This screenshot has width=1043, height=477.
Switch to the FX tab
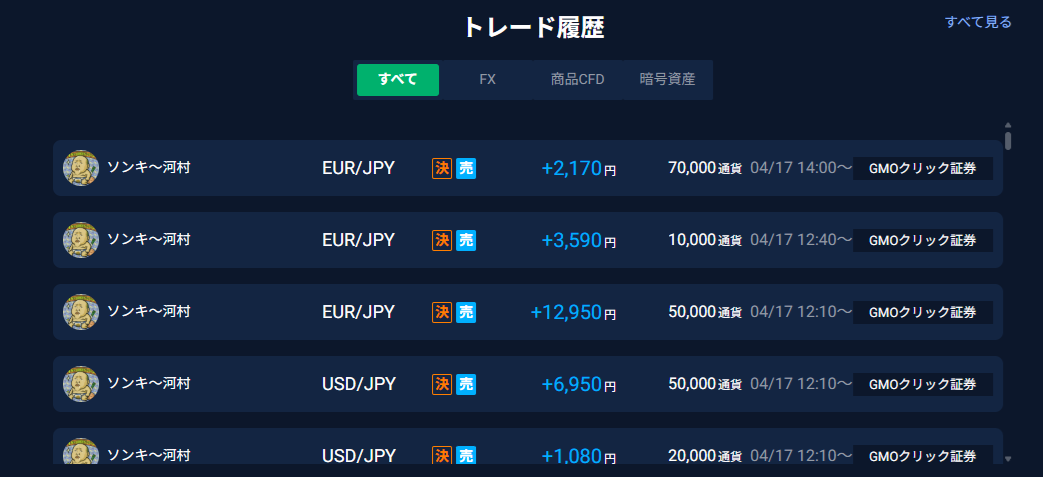[x=488, y=80]
